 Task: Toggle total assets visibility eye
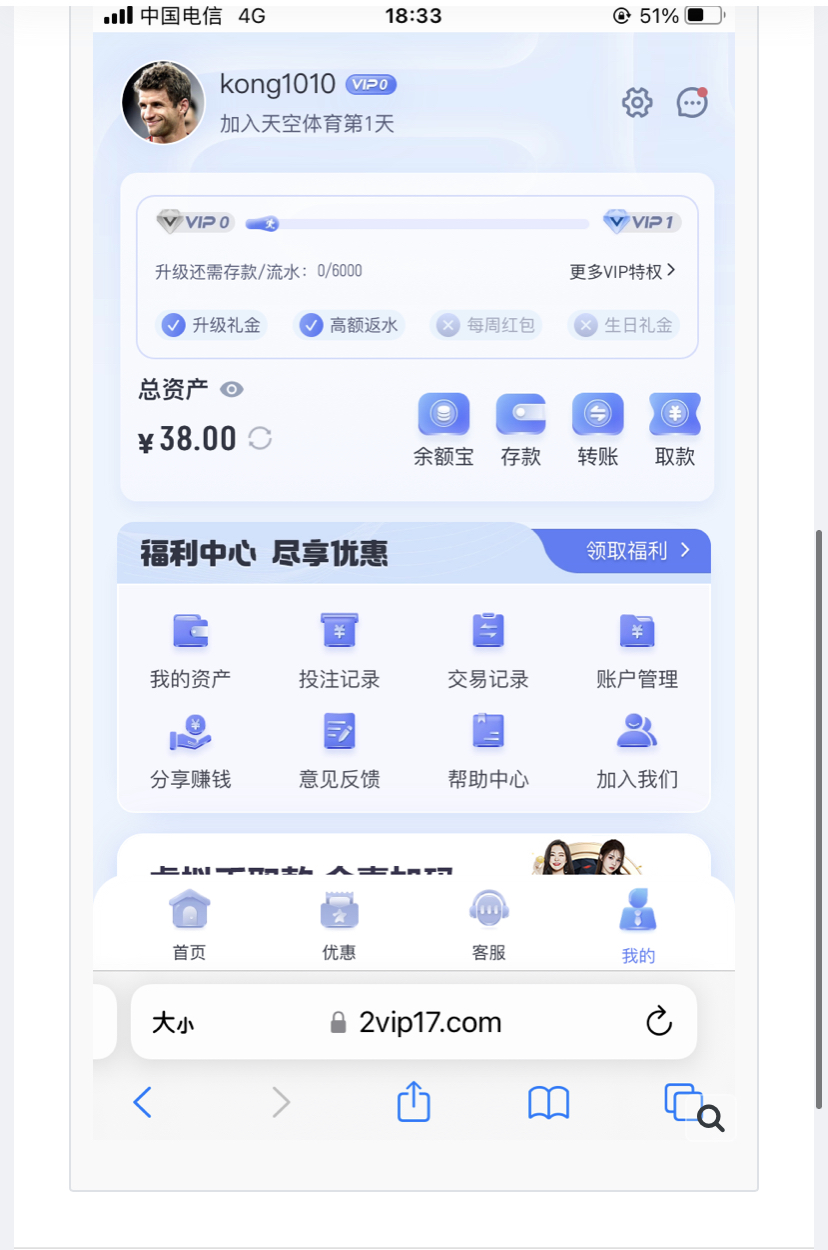232,390
